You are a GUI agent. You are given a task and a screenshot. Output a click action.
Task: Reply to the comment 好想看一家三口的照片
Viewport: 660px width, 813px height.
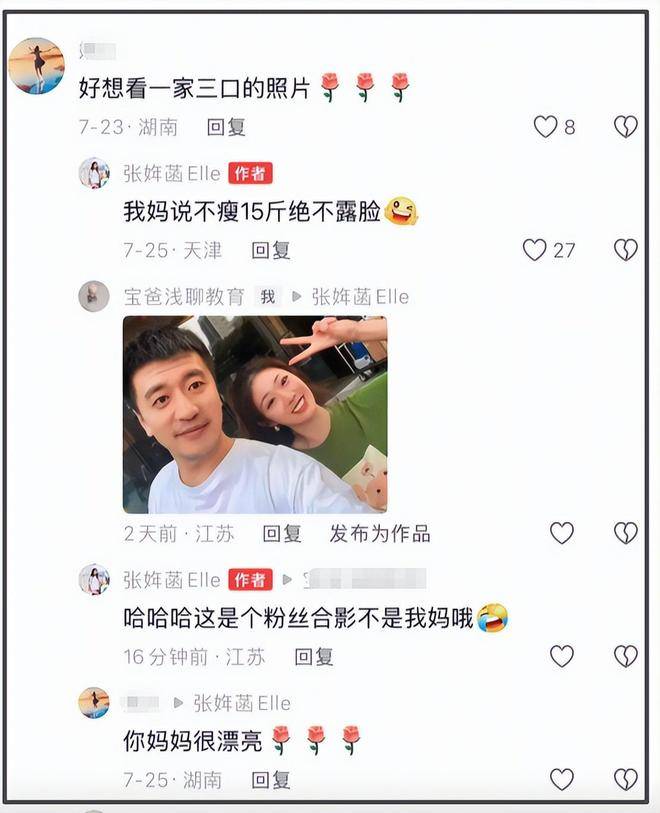coord(226,127)
